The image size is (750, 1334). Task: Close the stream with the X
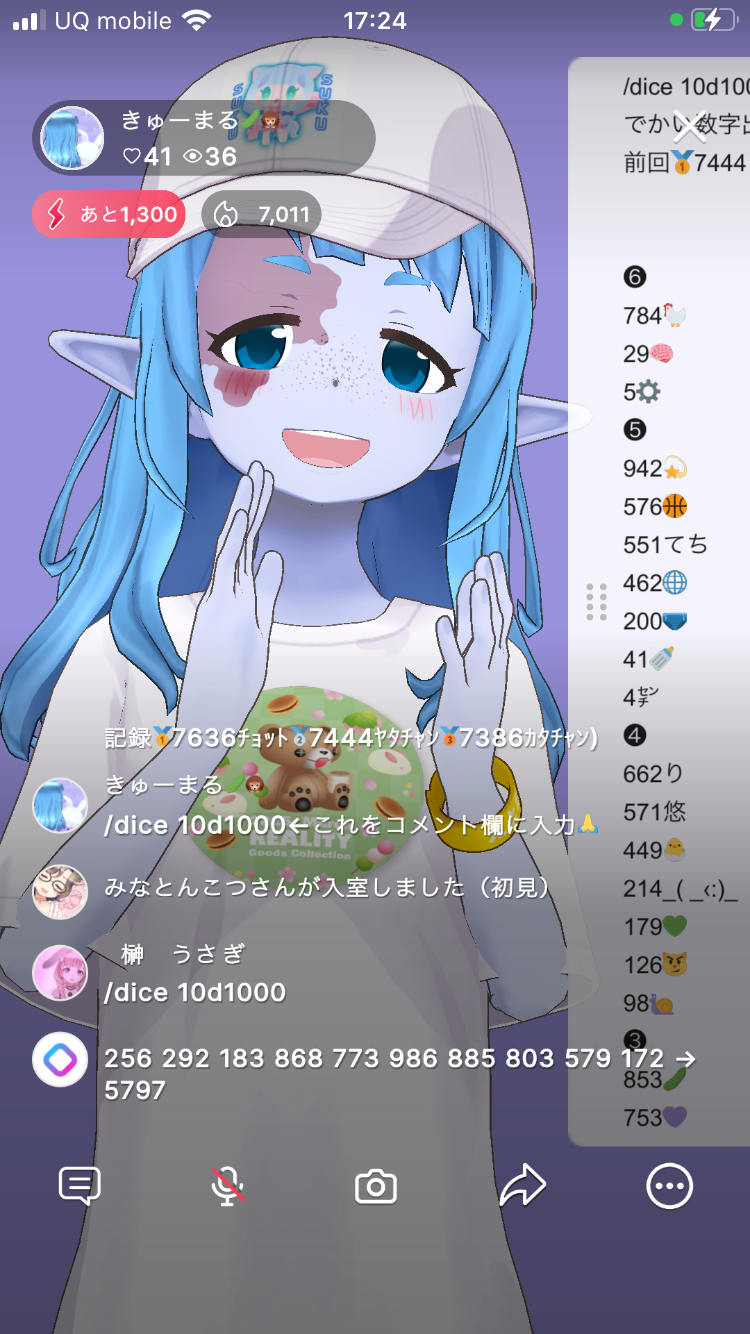click(x=690, y=125)
